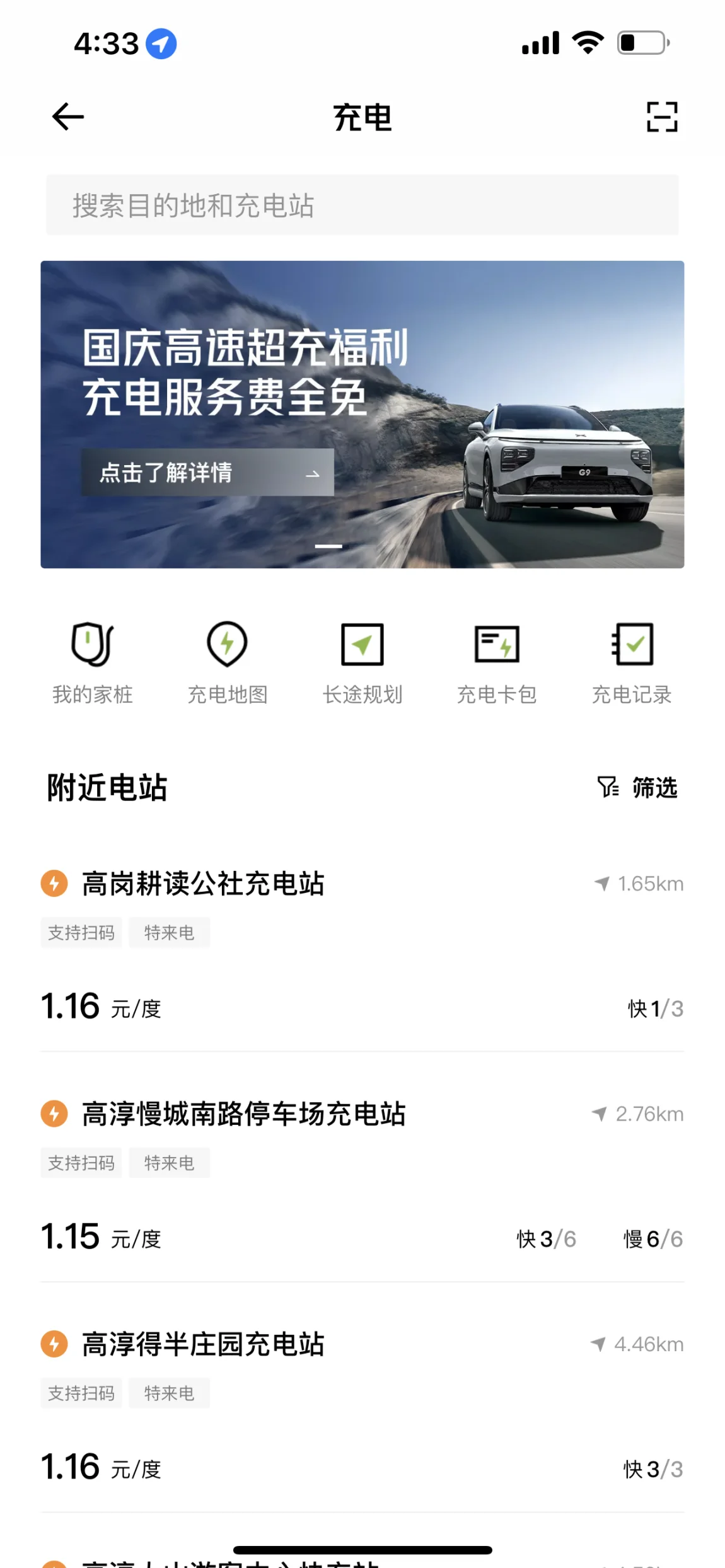View 高淳得半庄园充电站 station
This screenshot has width=725, height=1568.
tap(203, 1344)
